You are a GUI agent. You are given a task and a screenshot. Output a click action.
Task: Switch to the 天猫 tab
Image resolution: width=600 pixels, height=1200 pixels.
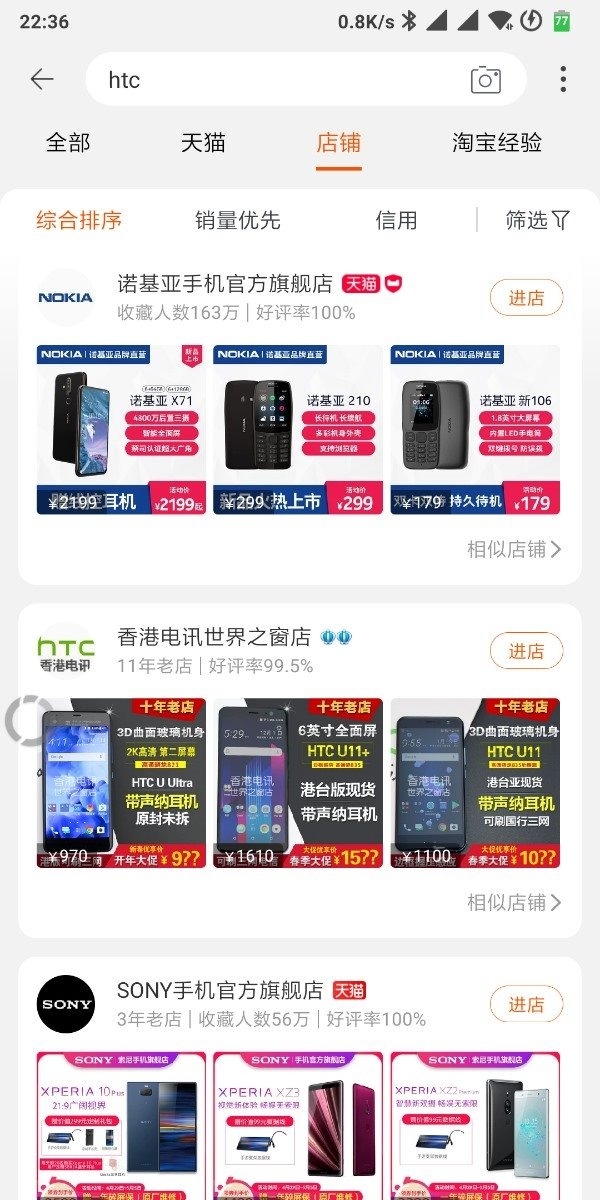point(203,143)
